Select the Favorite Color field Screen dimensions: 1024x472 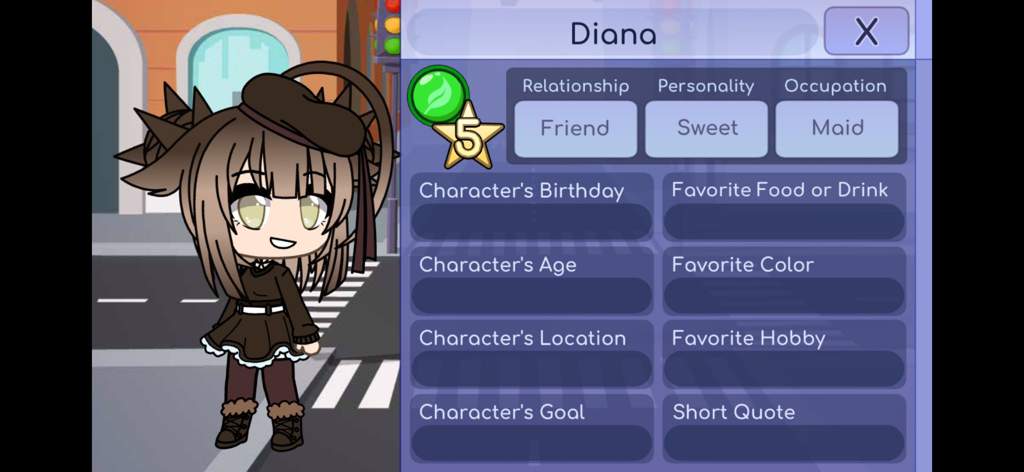pyautogui.click(x=784, y=295)
